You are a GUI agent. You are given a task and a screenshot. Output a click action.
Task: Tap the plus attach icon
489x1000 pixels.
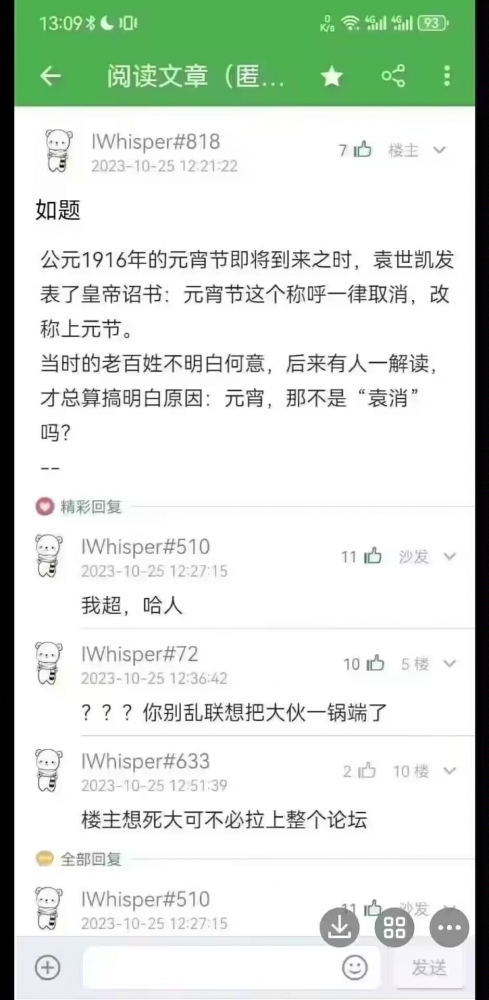click(47, 967)
